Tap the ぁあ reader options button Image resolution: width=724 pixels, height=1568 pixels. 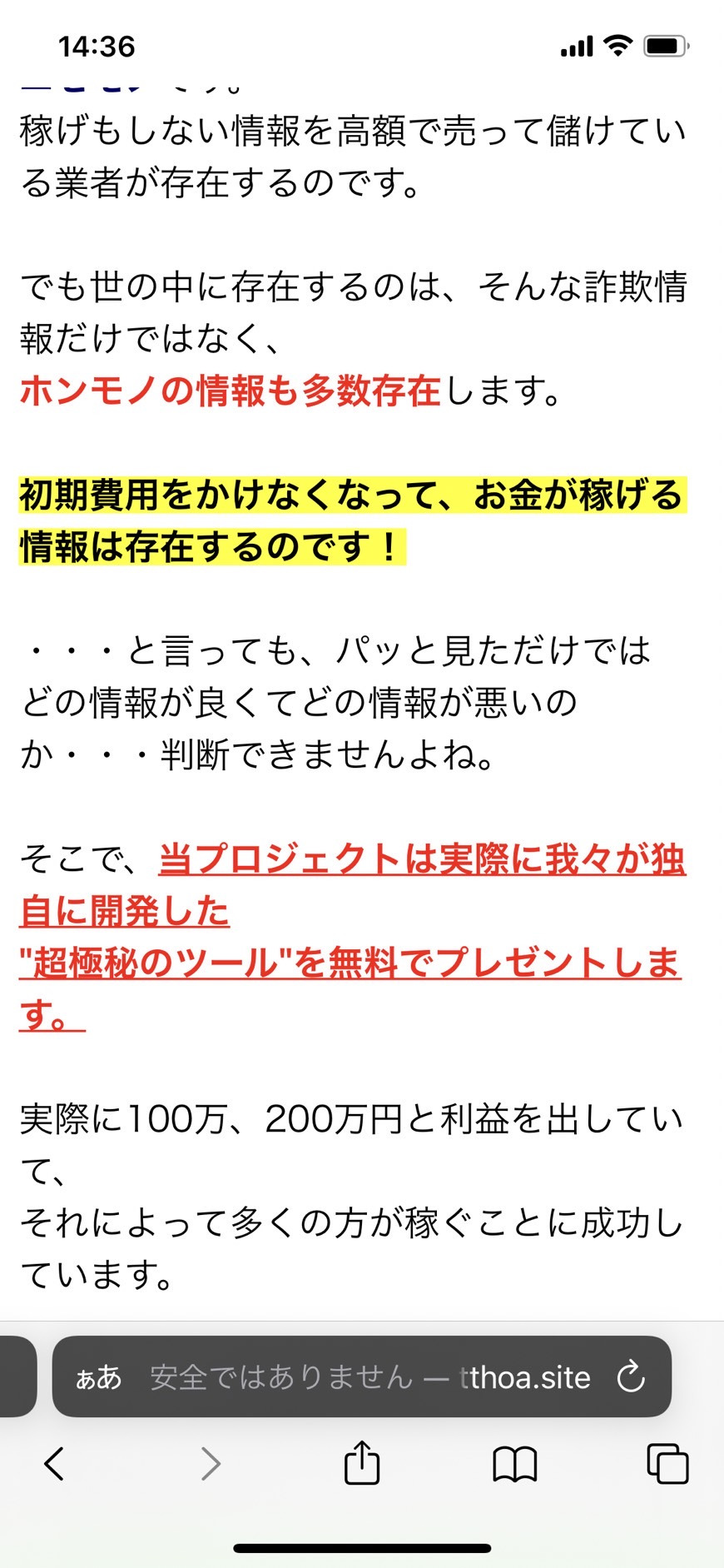coord(99,1377)
